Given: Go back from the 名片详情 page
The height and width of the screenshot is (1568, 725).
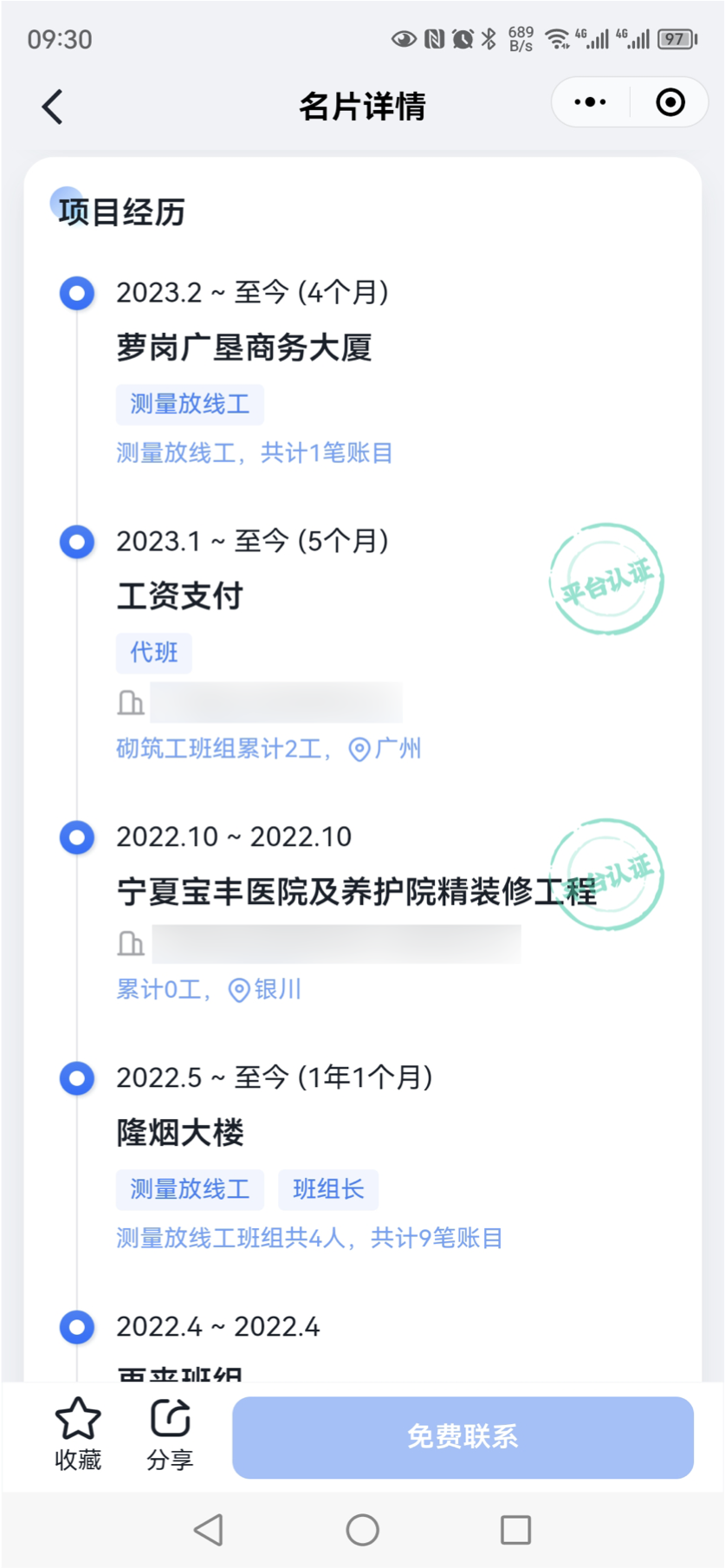Looking at the screenshot, I should tap(53, 107).
